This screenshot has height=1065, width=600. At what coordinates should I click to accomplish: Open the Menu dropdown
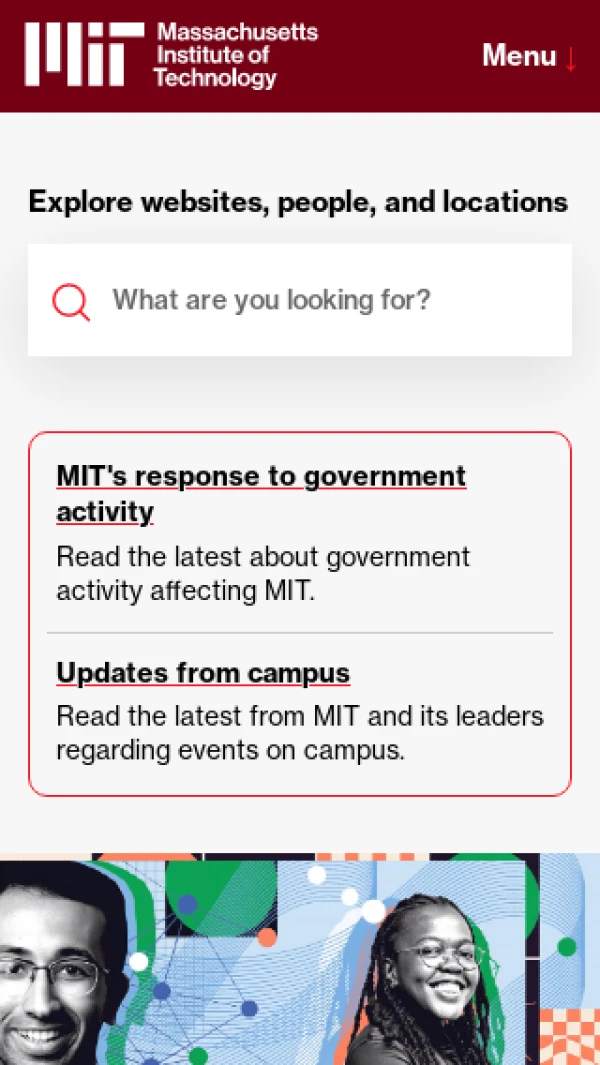click(x=529, y=56)
